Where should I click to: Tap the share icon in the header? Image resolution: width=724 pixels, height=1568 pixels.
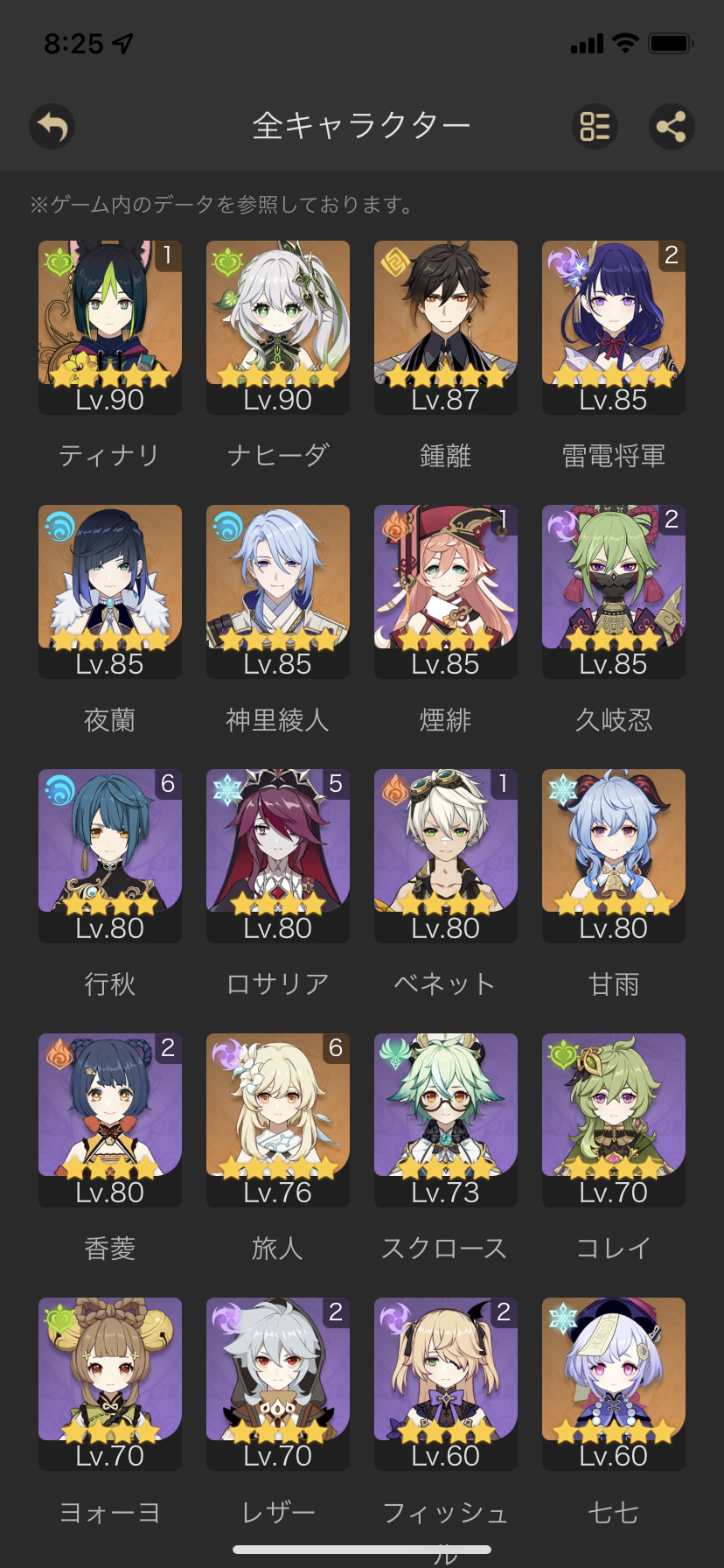(x=671, y=126)
